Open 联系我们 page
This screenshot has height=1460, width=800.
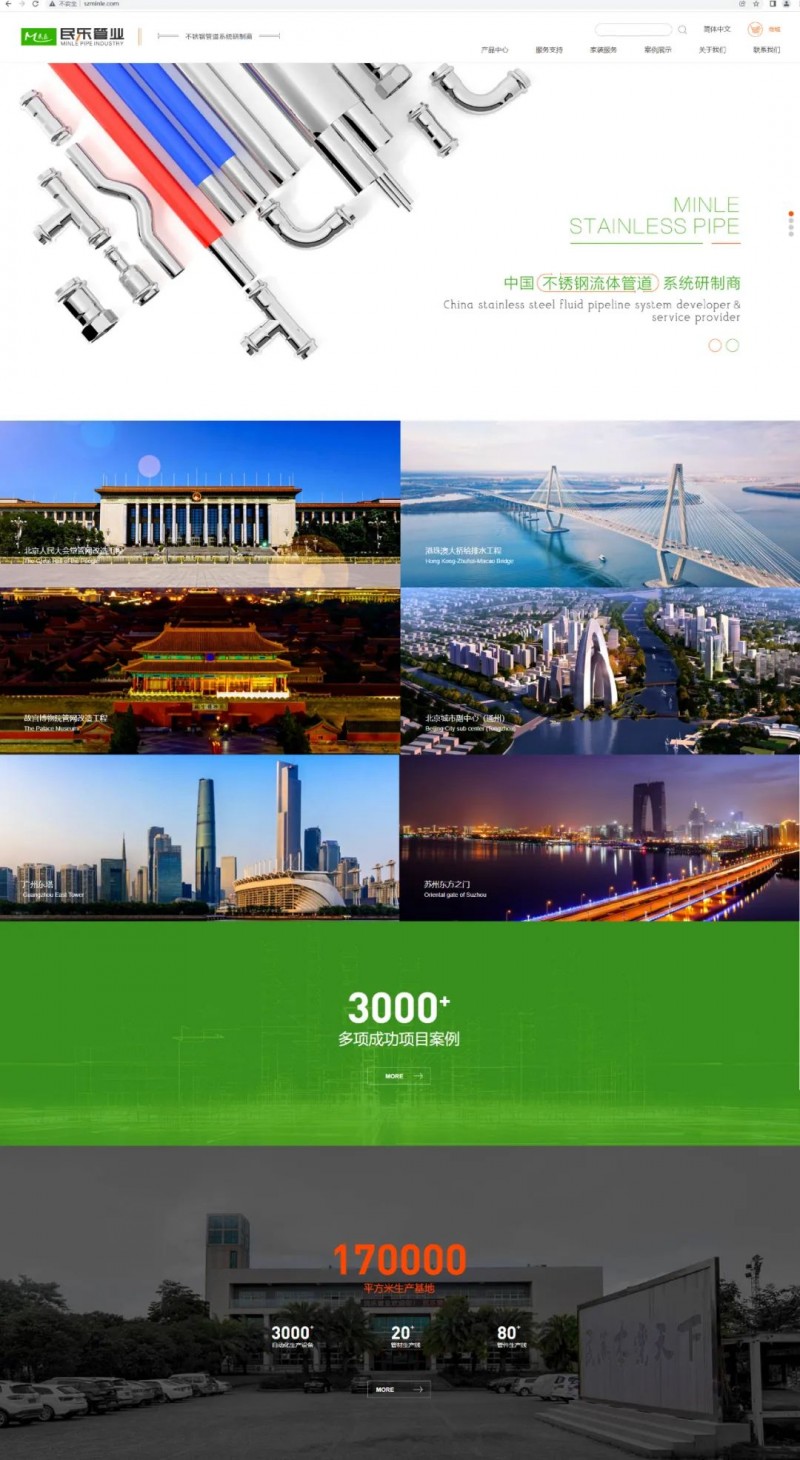[x=767, y=49]
